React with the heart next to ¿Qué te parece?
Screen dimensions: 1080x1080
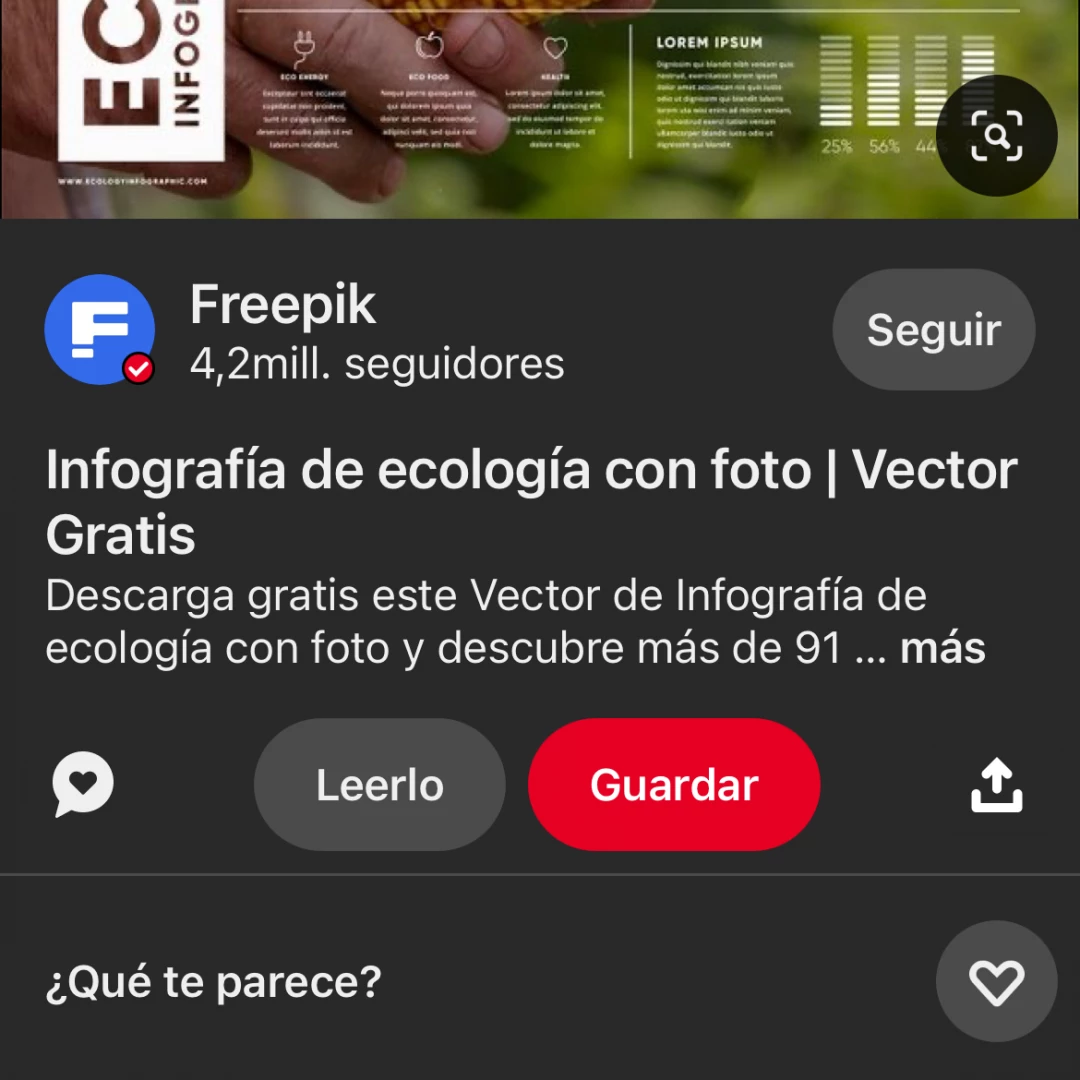pyautogui.click(x=996, y=982)
